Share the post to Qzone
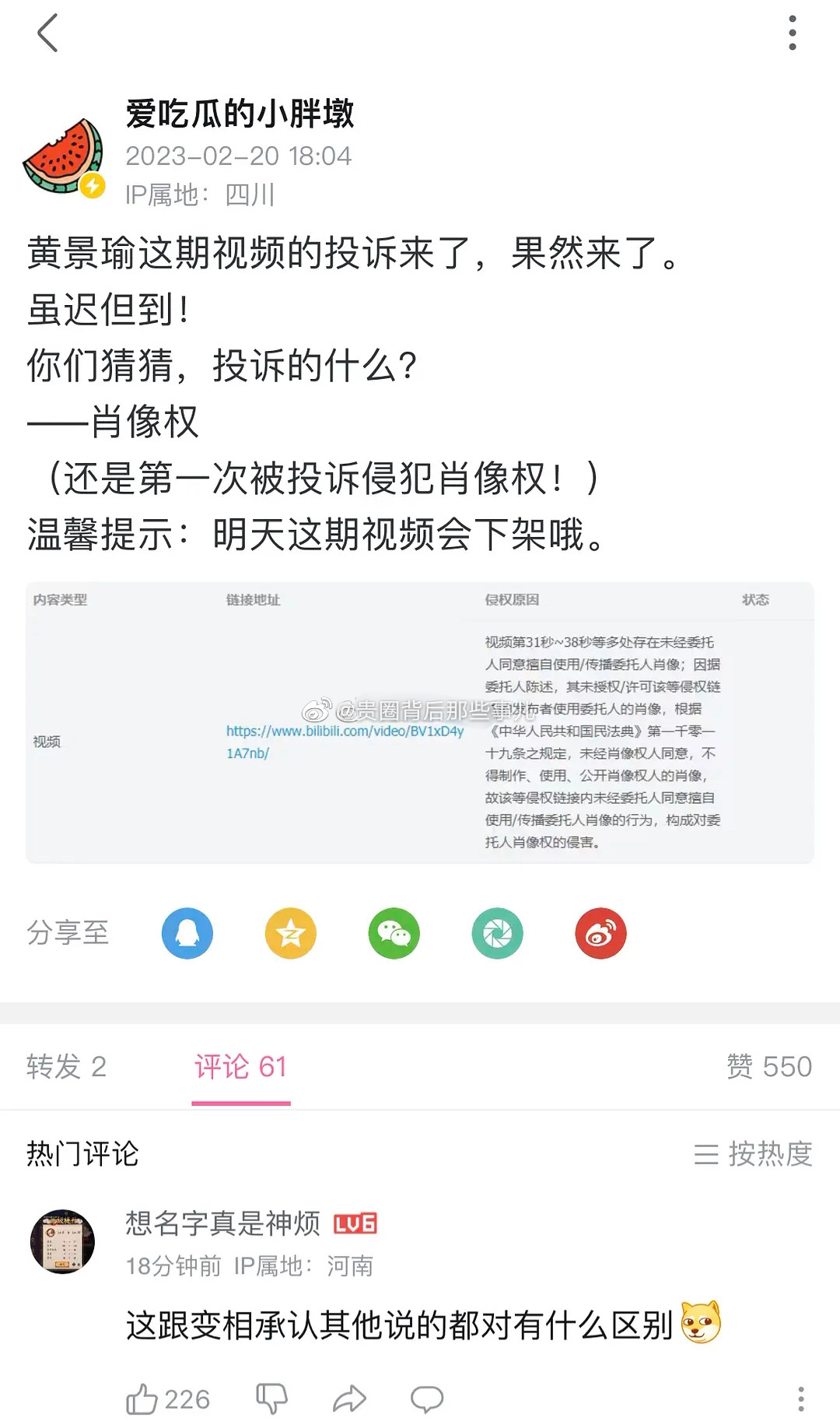 click(290, 933)
